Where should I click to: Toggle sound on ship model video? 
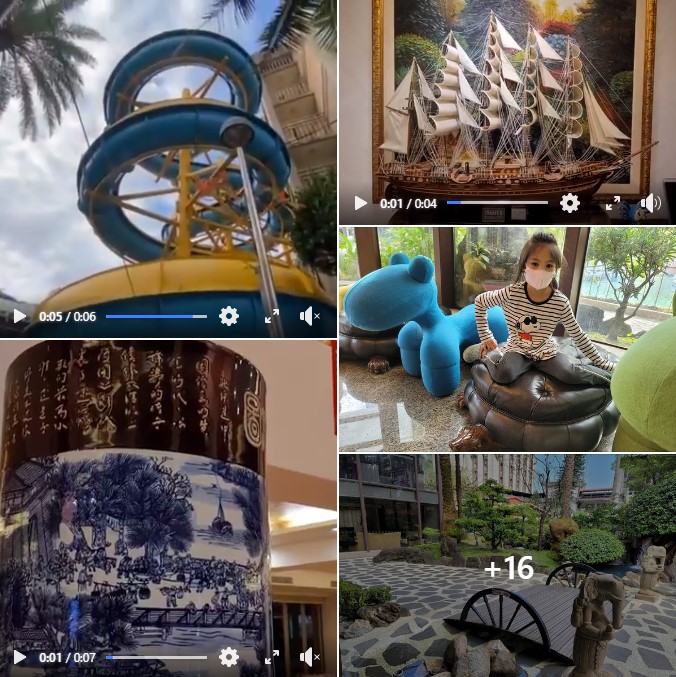(x=650, y=203)
